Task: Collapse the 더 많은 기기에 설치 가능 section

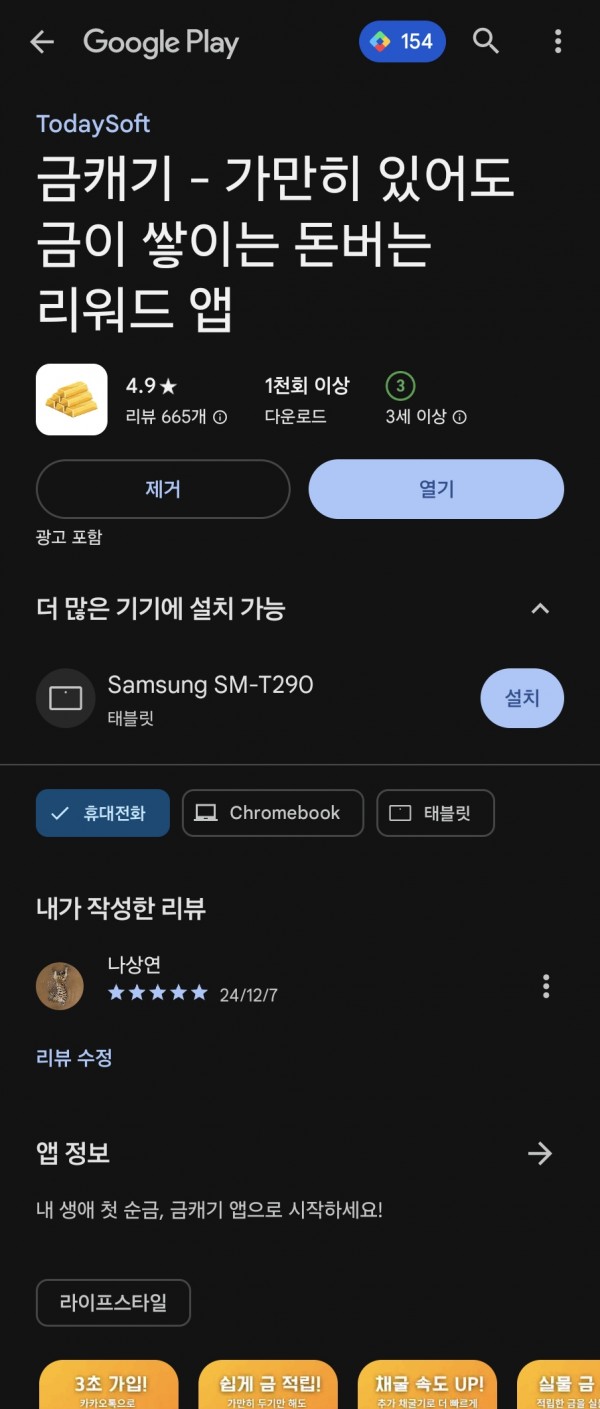Action: point(540,608)
